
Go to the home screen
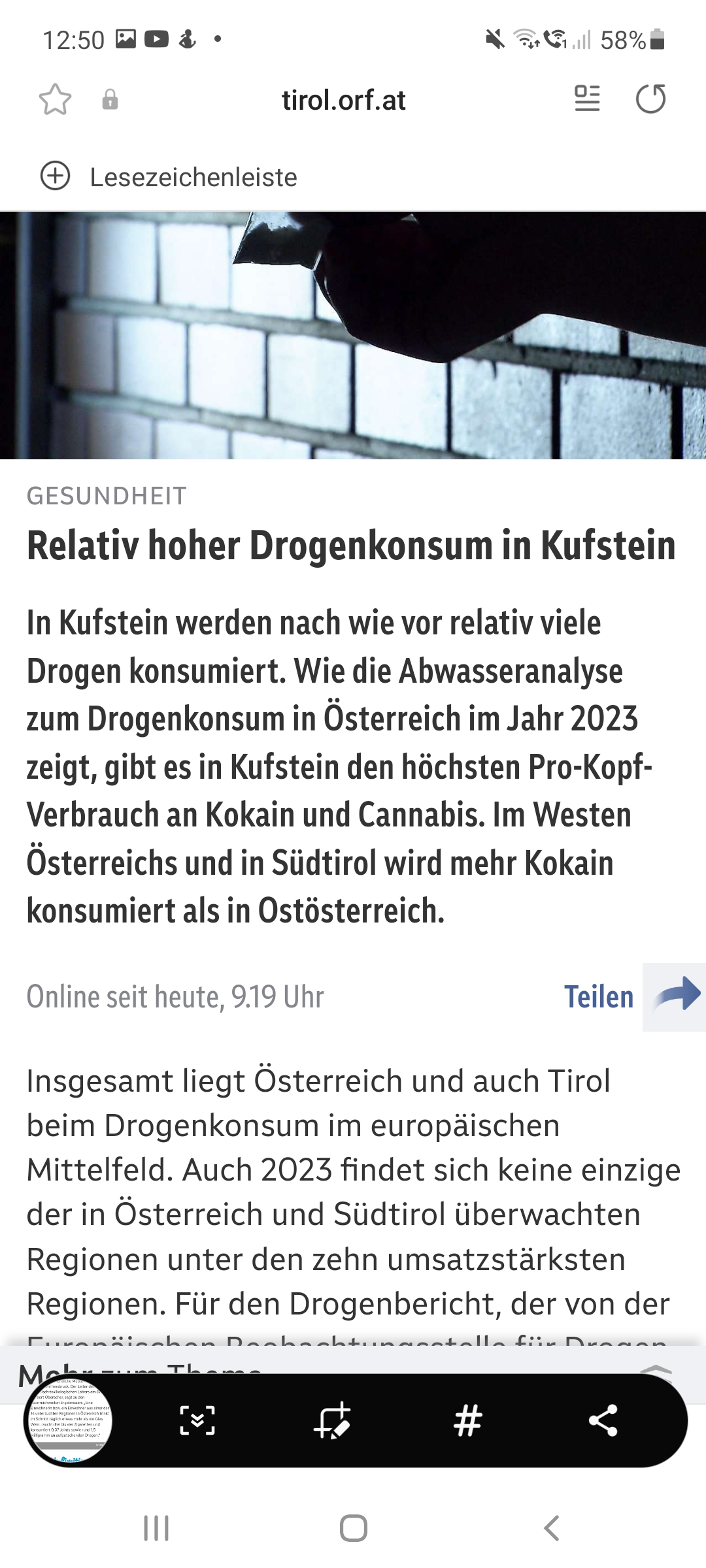(x=354, y=1528)
